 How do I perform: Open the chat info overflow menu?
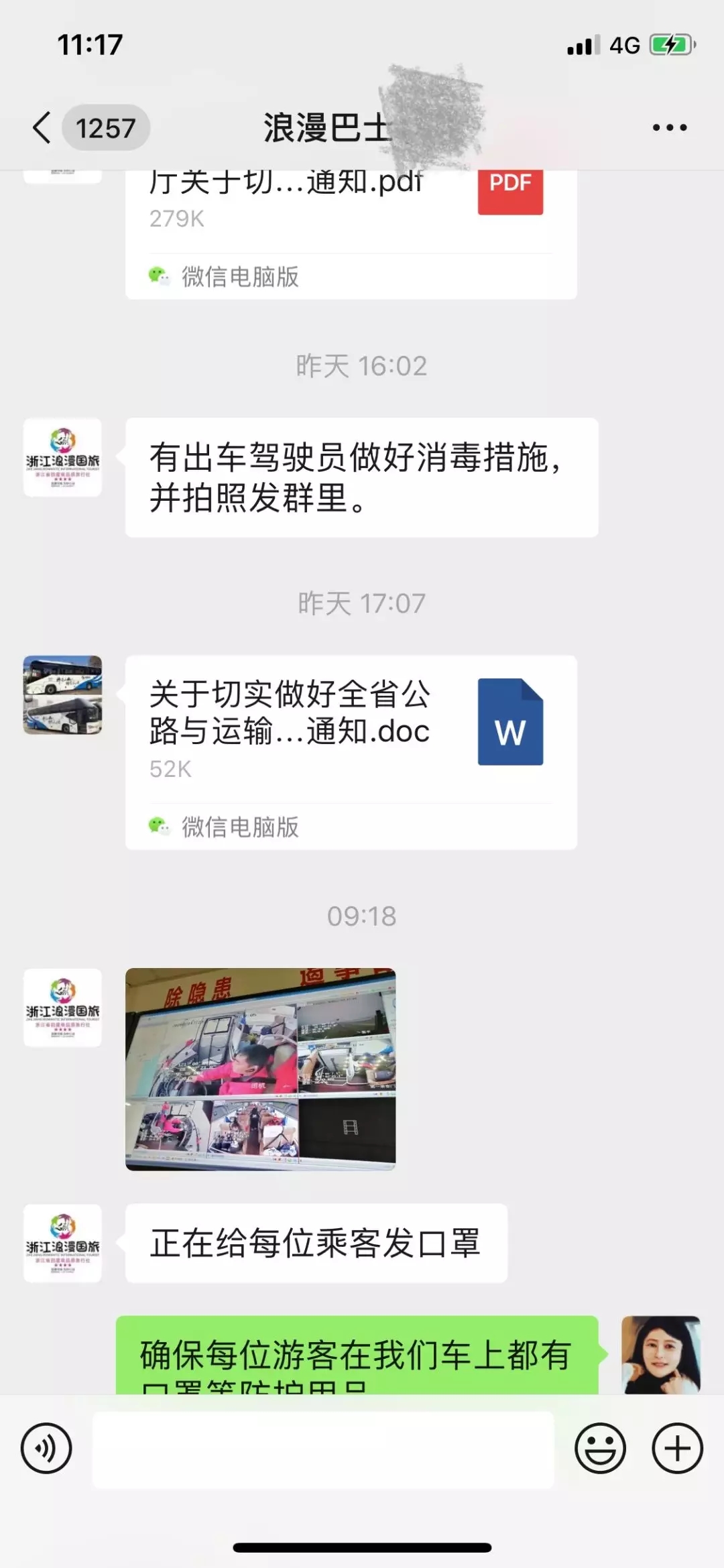(669, 127)
